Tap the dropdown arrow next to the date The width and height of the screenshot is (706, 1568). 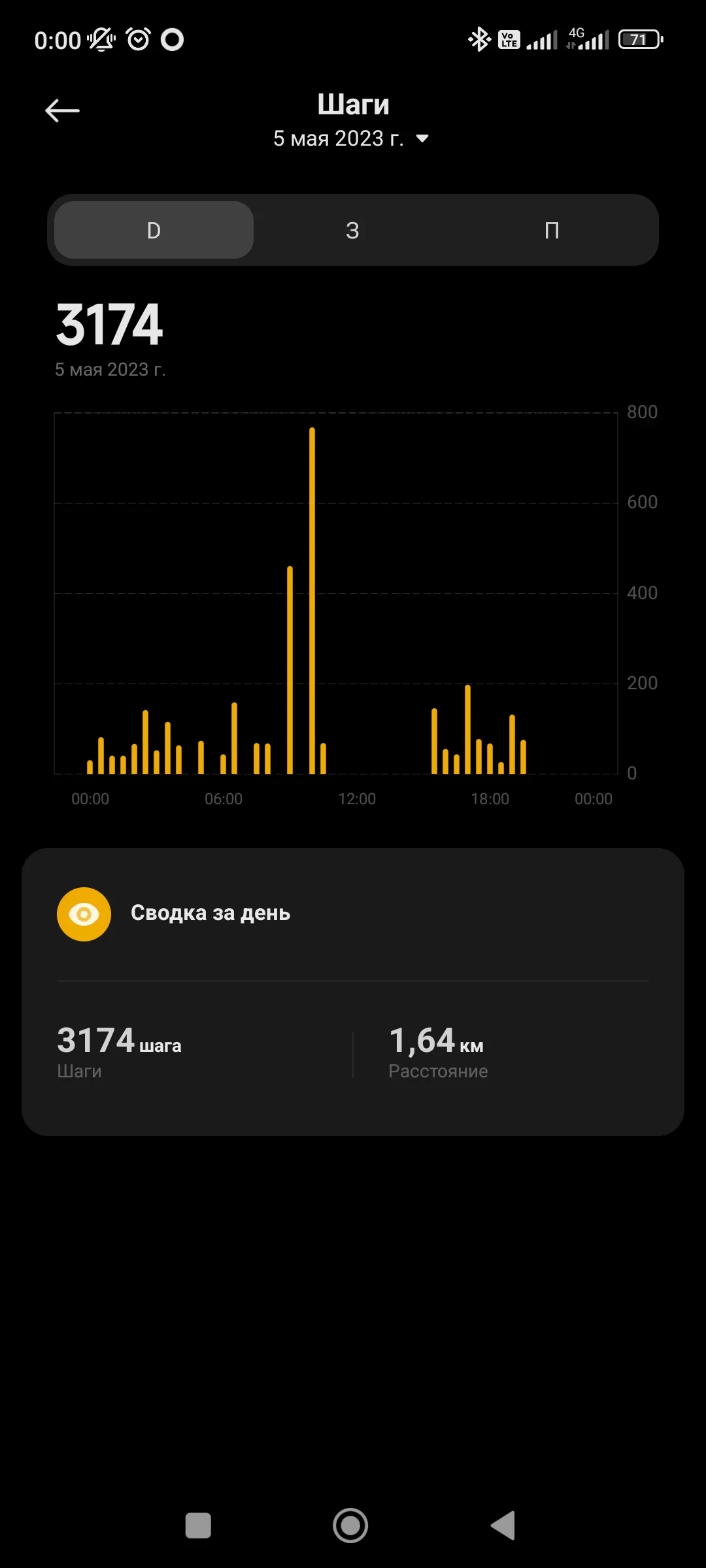422,139
